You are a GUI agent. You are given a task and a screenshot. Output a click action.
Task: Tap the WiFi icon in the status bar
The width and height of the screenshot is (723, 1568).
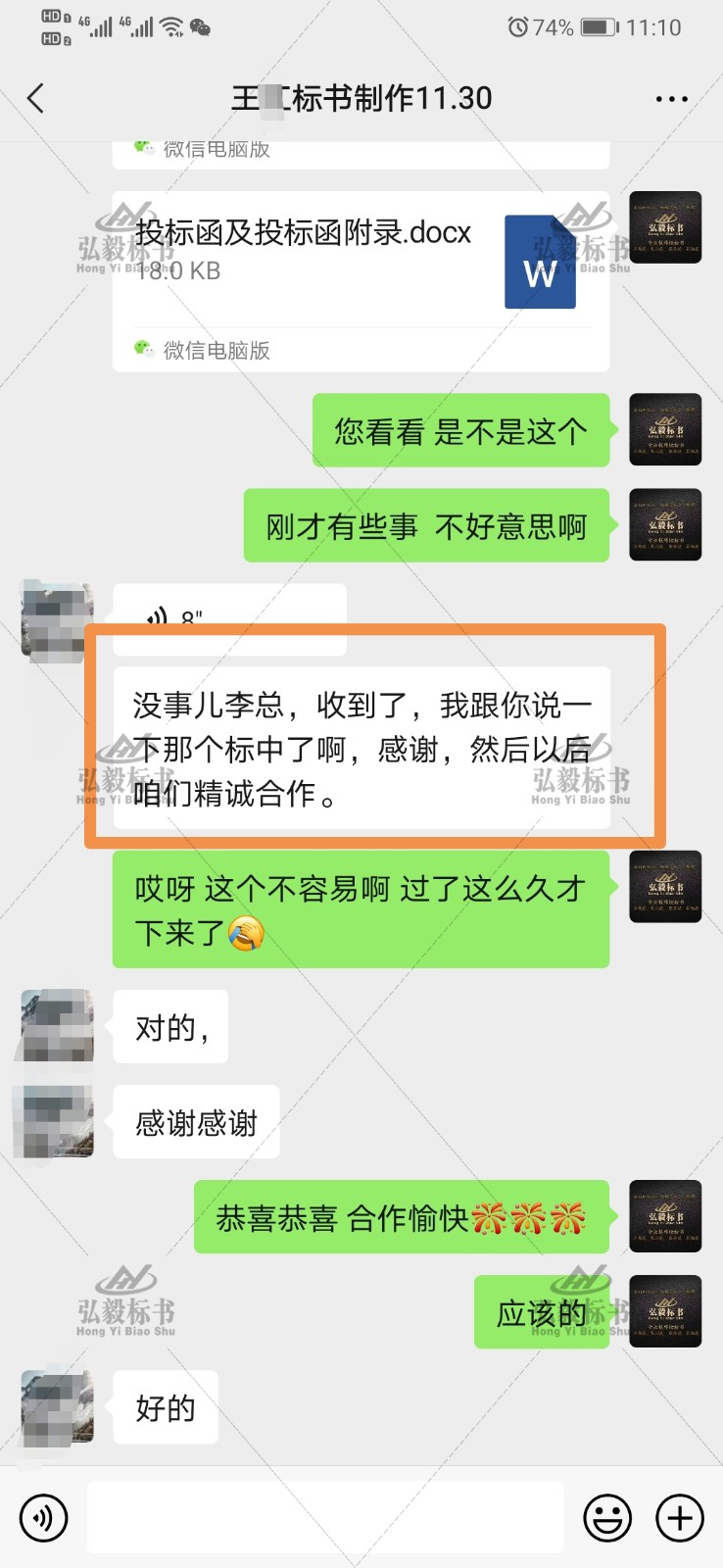(x=172, y=26)
